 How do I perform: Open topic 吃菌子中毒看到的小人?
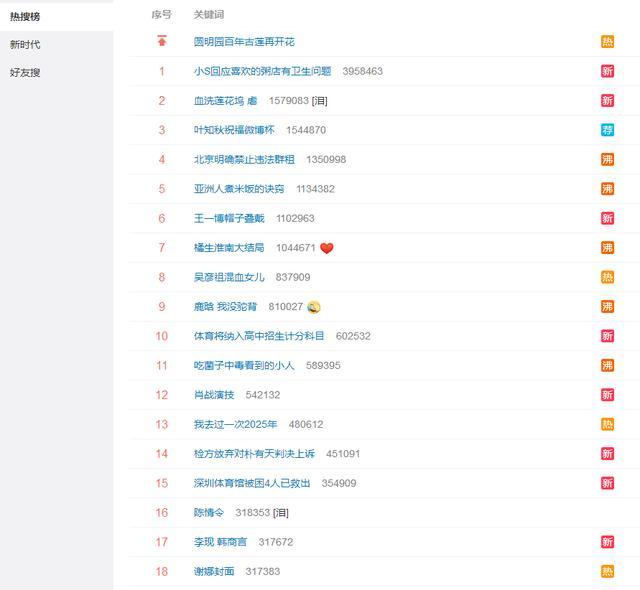pyautogui.click(x=244, y=366)
